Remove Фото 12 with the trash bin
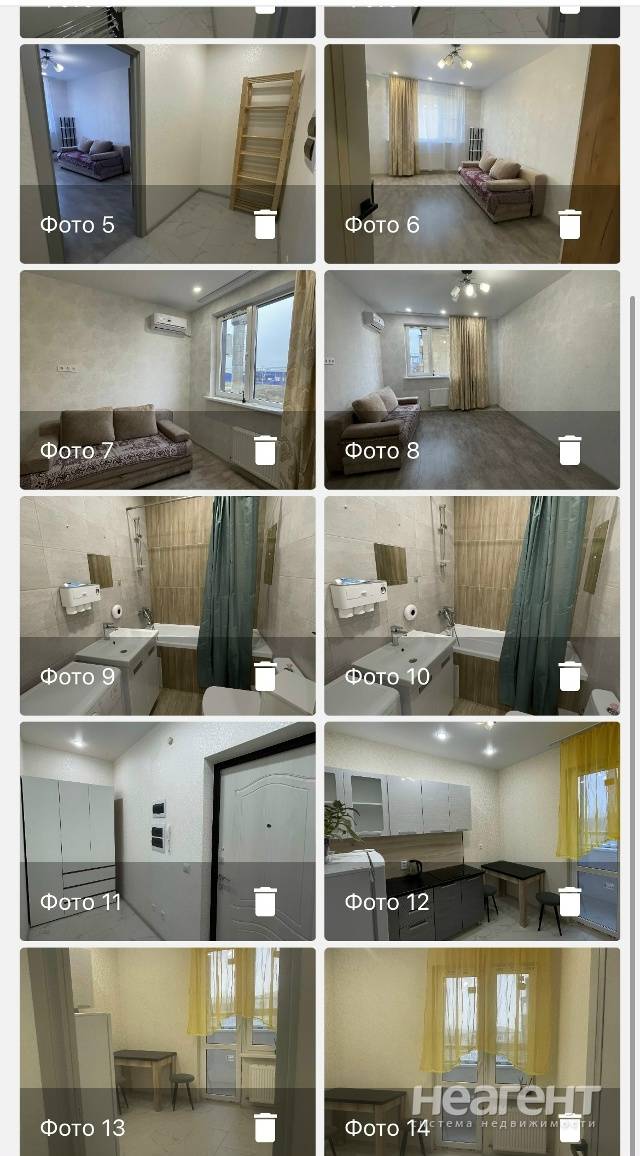The height and width of the screenshot is (1156, 640). click(x=569, y=902)
